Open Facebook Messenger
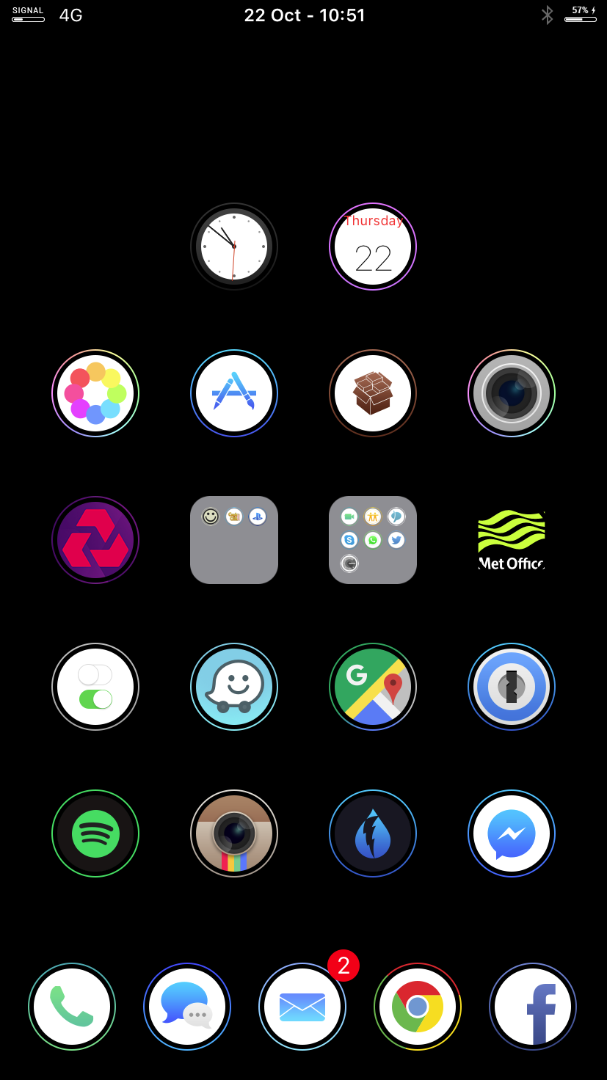 512,834
